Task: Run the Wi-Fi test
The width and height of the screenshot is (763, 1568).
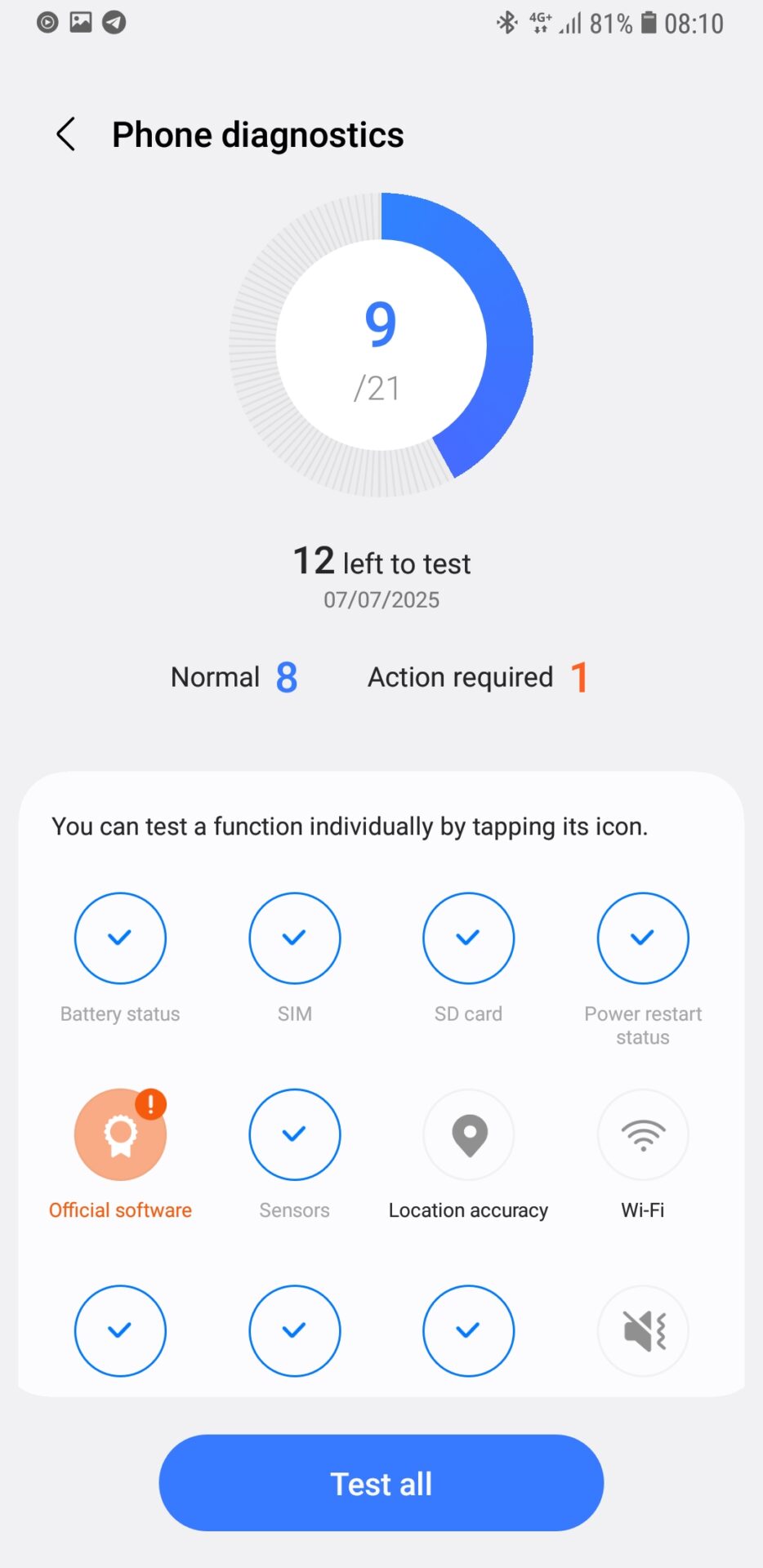Action: pyautogui.click(x=643, y=1134)
